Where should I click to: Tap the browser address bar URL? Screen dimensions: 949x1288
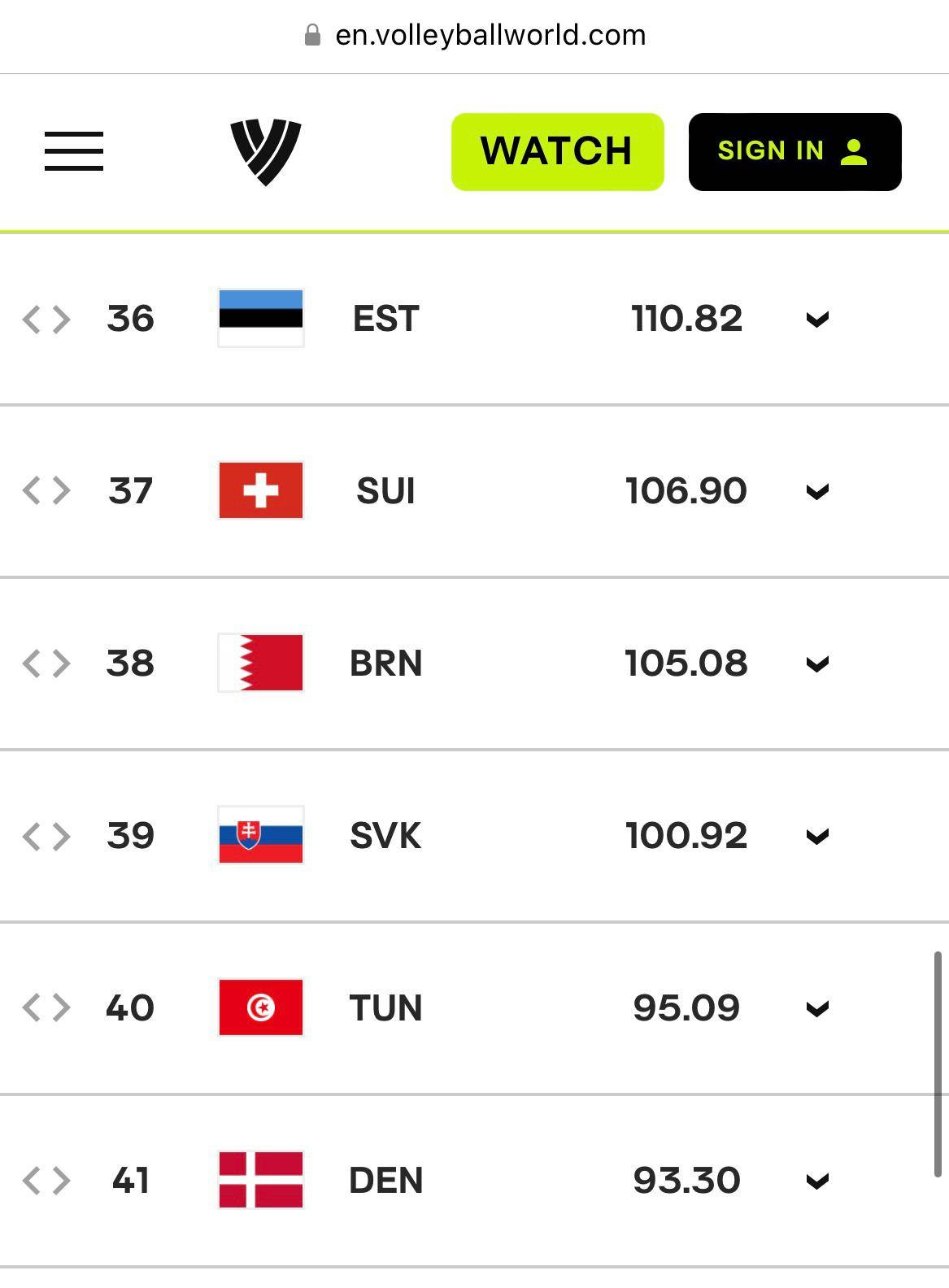coord(490,35)
